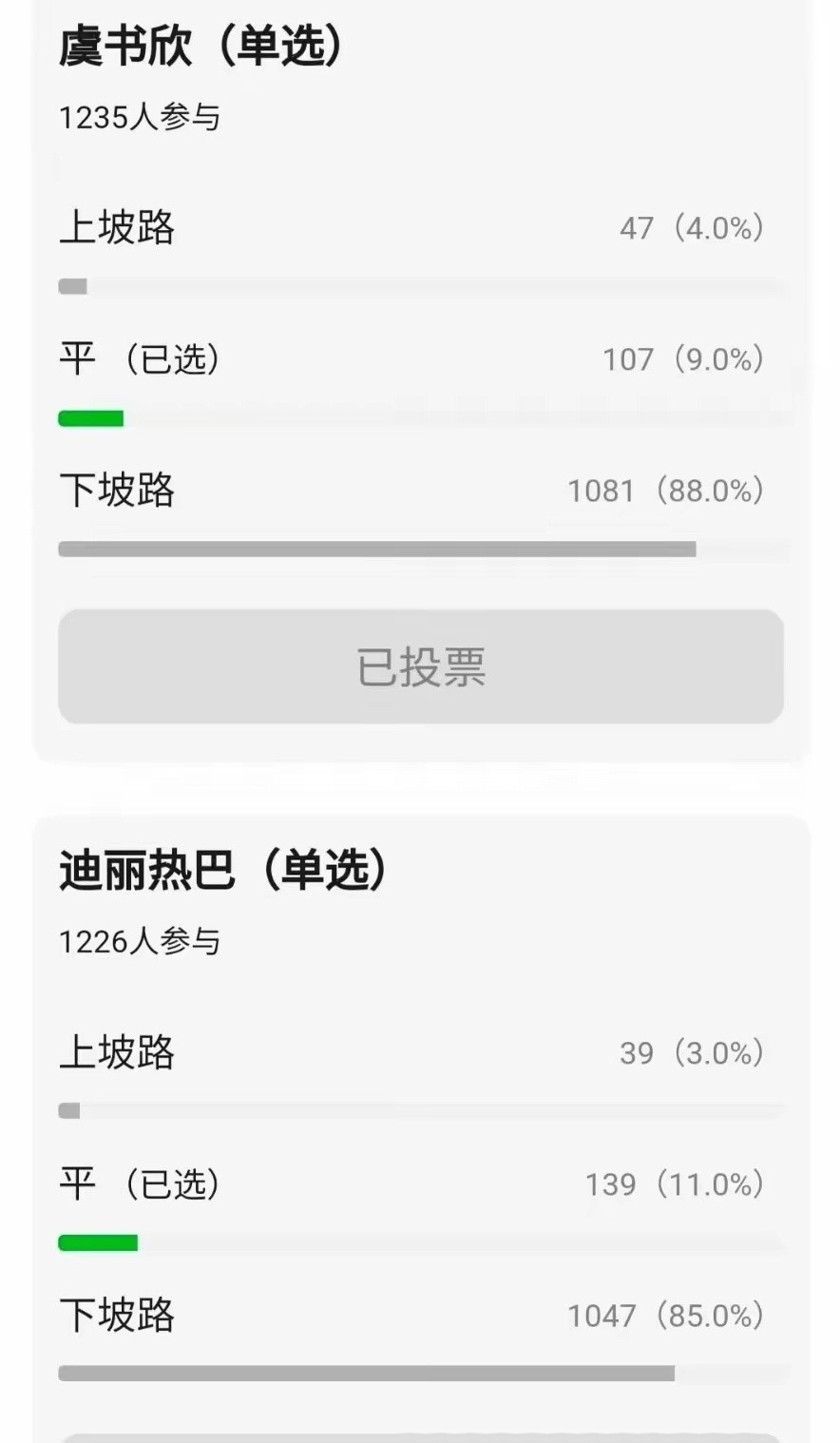Select the 上坡路 option in 虞书欣 poll
The width and height of the screenshot is (840, 1443).
[x=116, y=228]
